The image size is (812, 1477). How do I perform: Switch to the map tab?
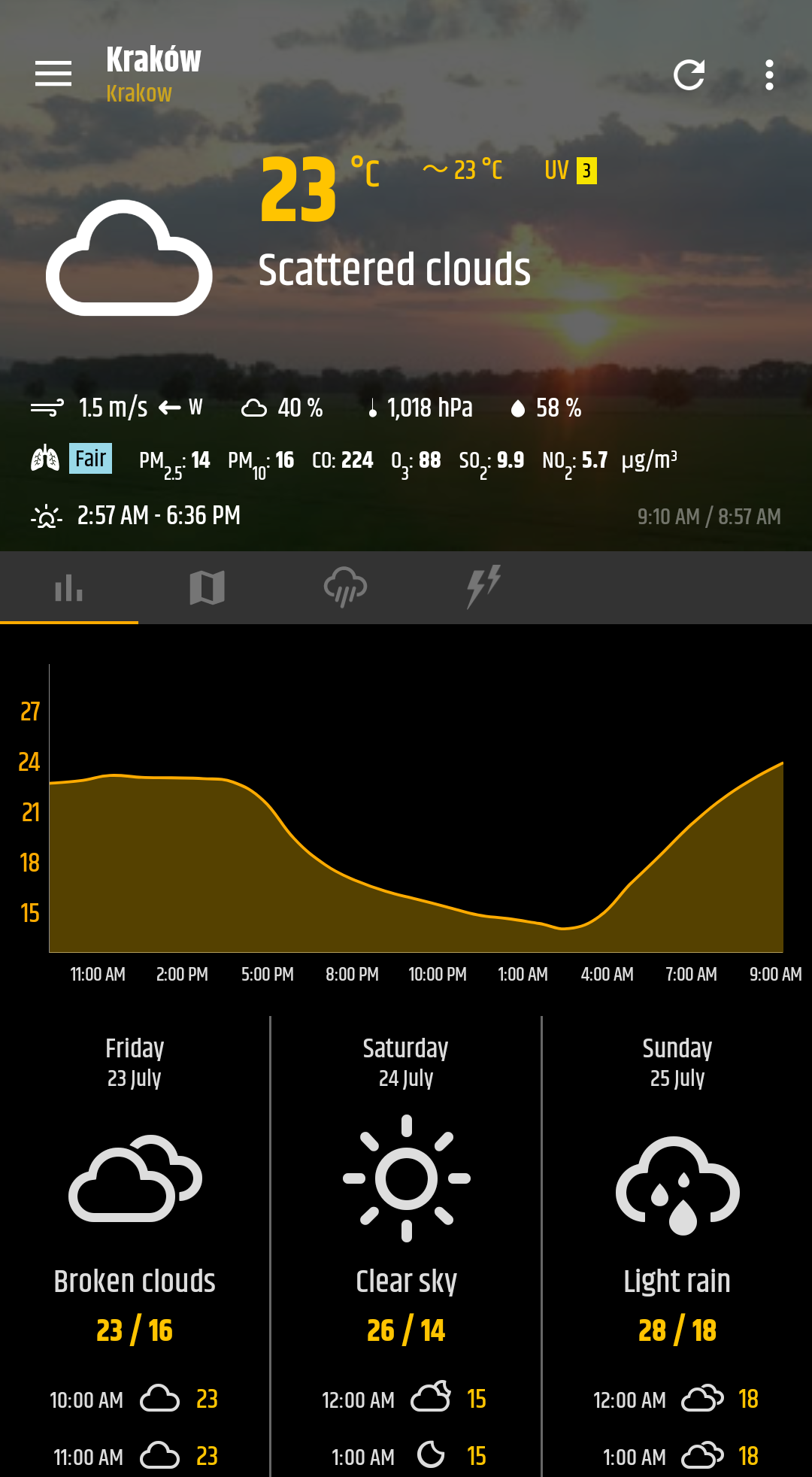[208, 587]
